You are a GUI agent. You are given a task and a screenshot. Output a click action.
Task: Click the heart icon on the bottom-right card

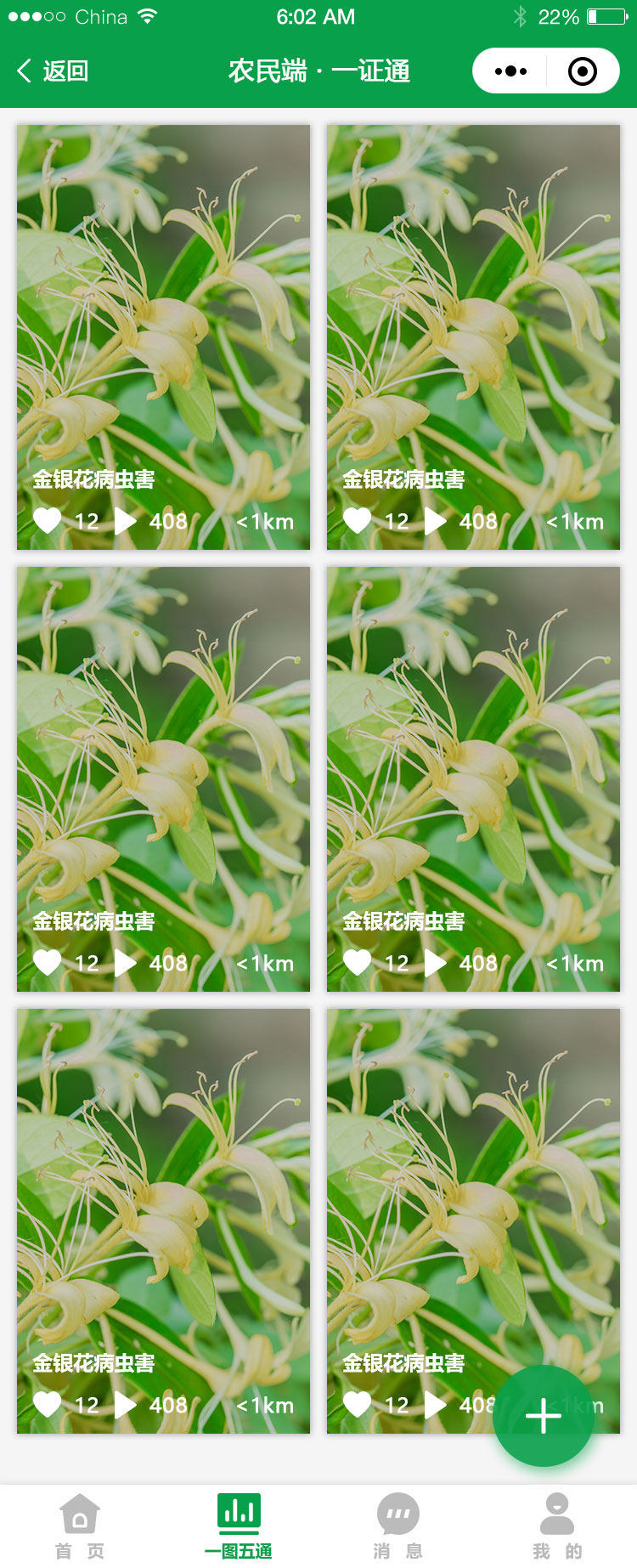pyautogui.click(x=358, y=1405)
